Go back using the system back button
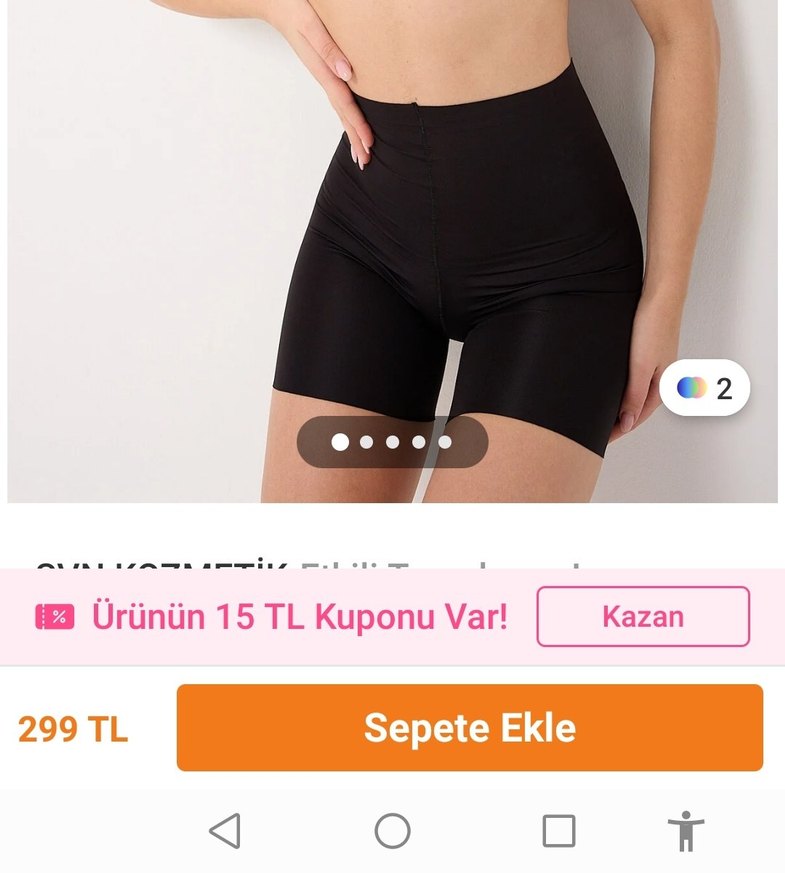Screen dimensions: 785x873 coord(225,831)
